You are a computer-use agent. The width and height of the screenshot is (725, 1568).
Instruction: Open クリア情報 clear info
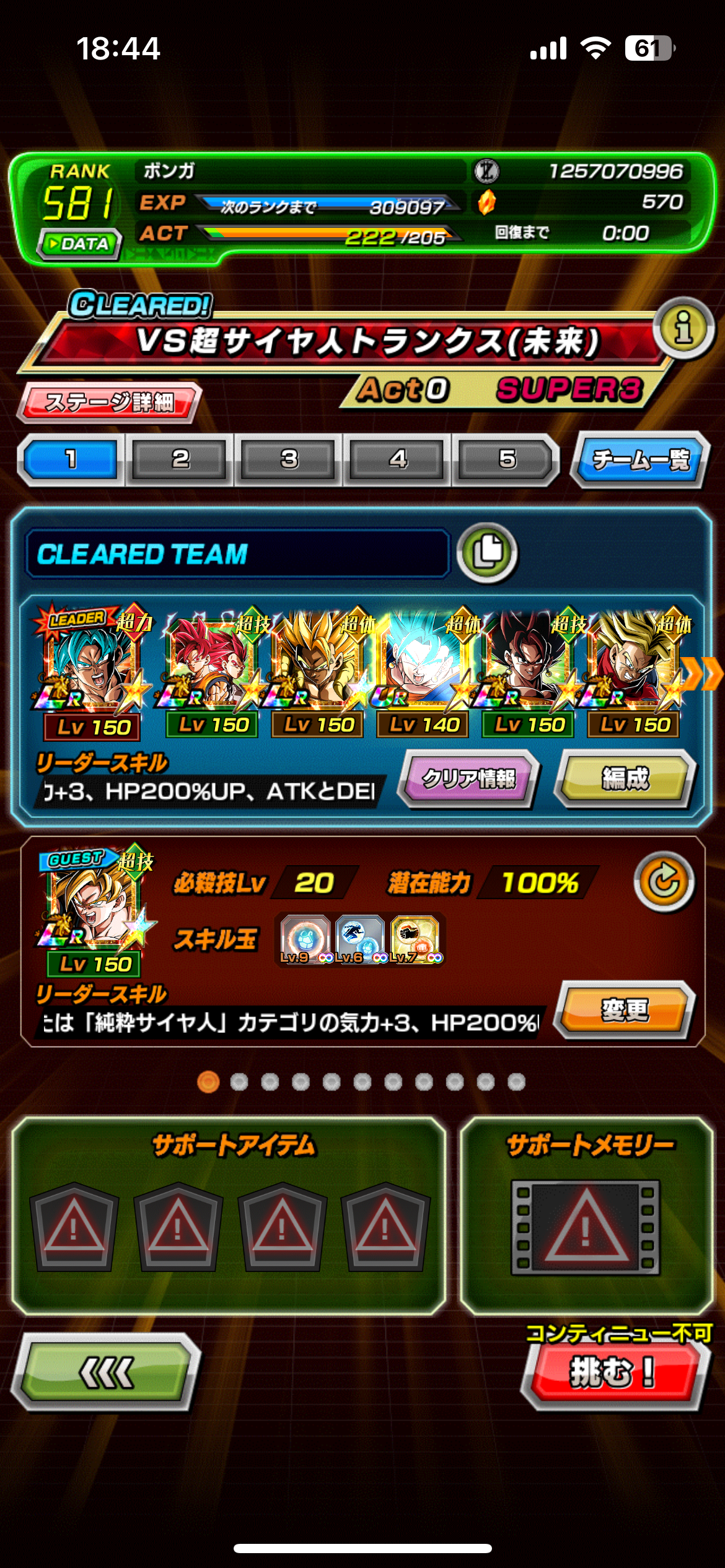point(469,779)
